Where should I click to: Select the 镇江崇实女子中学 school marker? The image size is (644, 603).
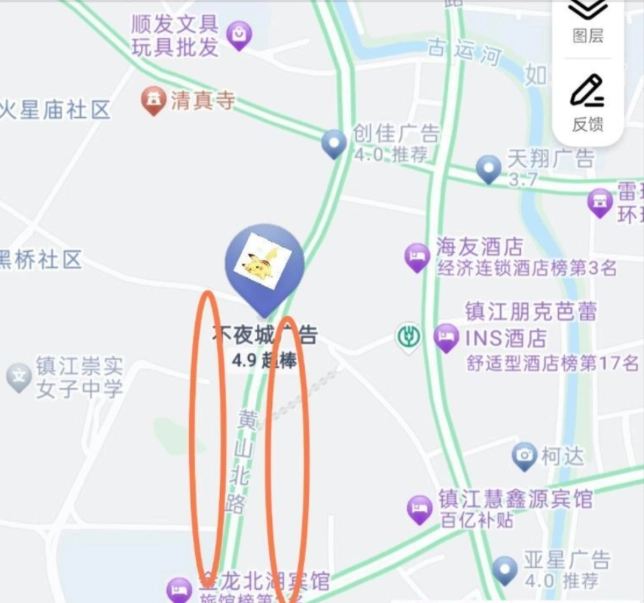[18, 376]
